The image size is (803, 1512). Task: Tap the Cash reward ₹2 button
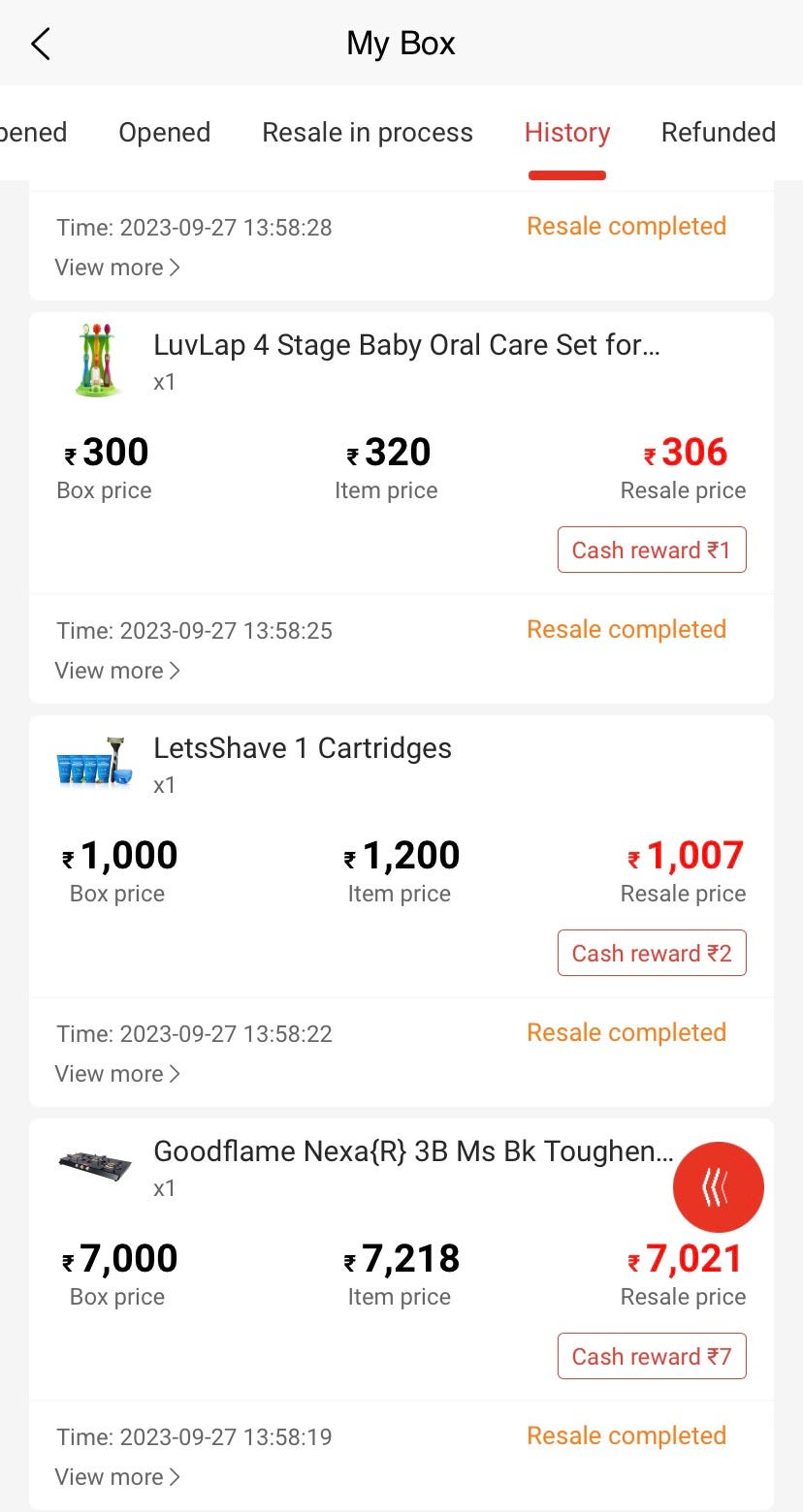coord(652,953)
